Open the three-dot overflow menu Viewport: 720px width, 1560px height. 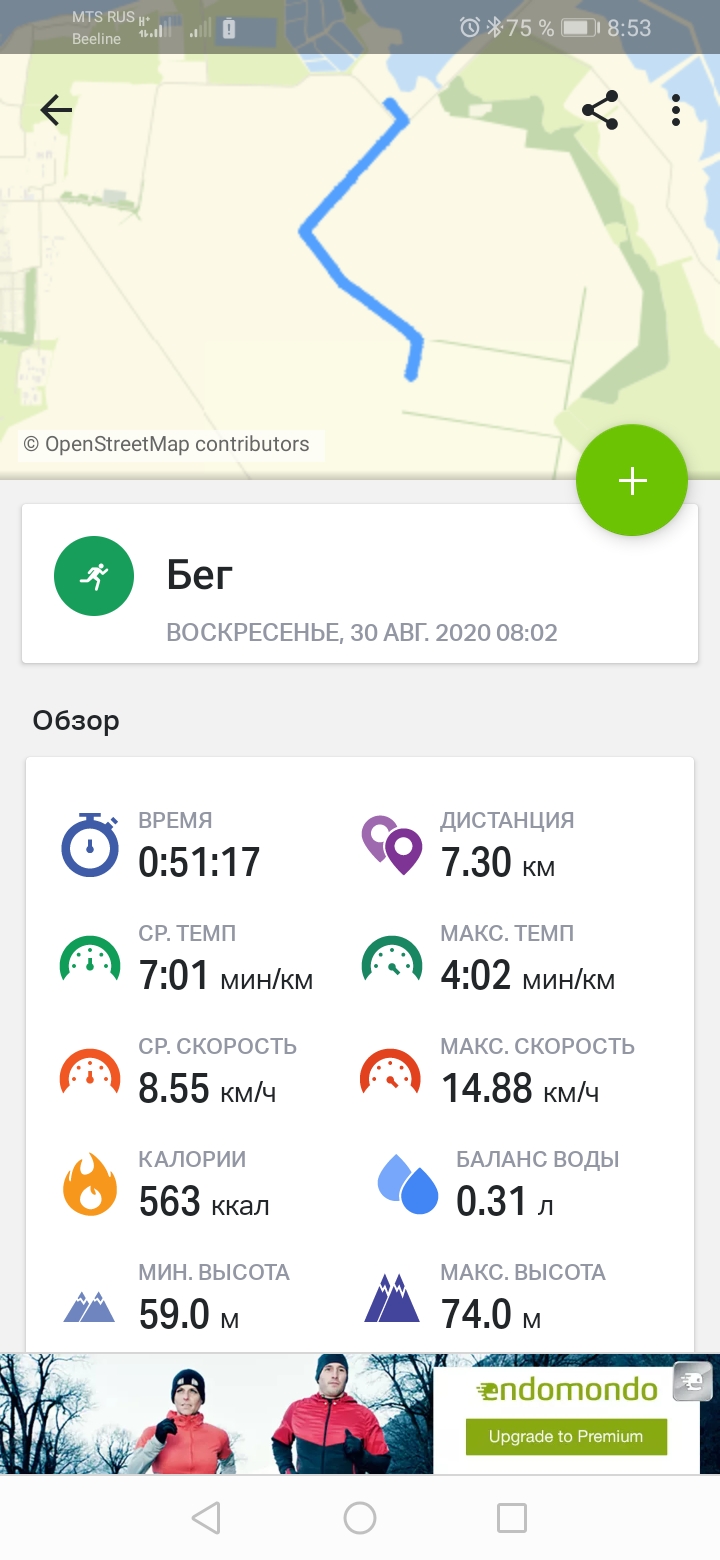pyautogui.click(x=676, y=110)
